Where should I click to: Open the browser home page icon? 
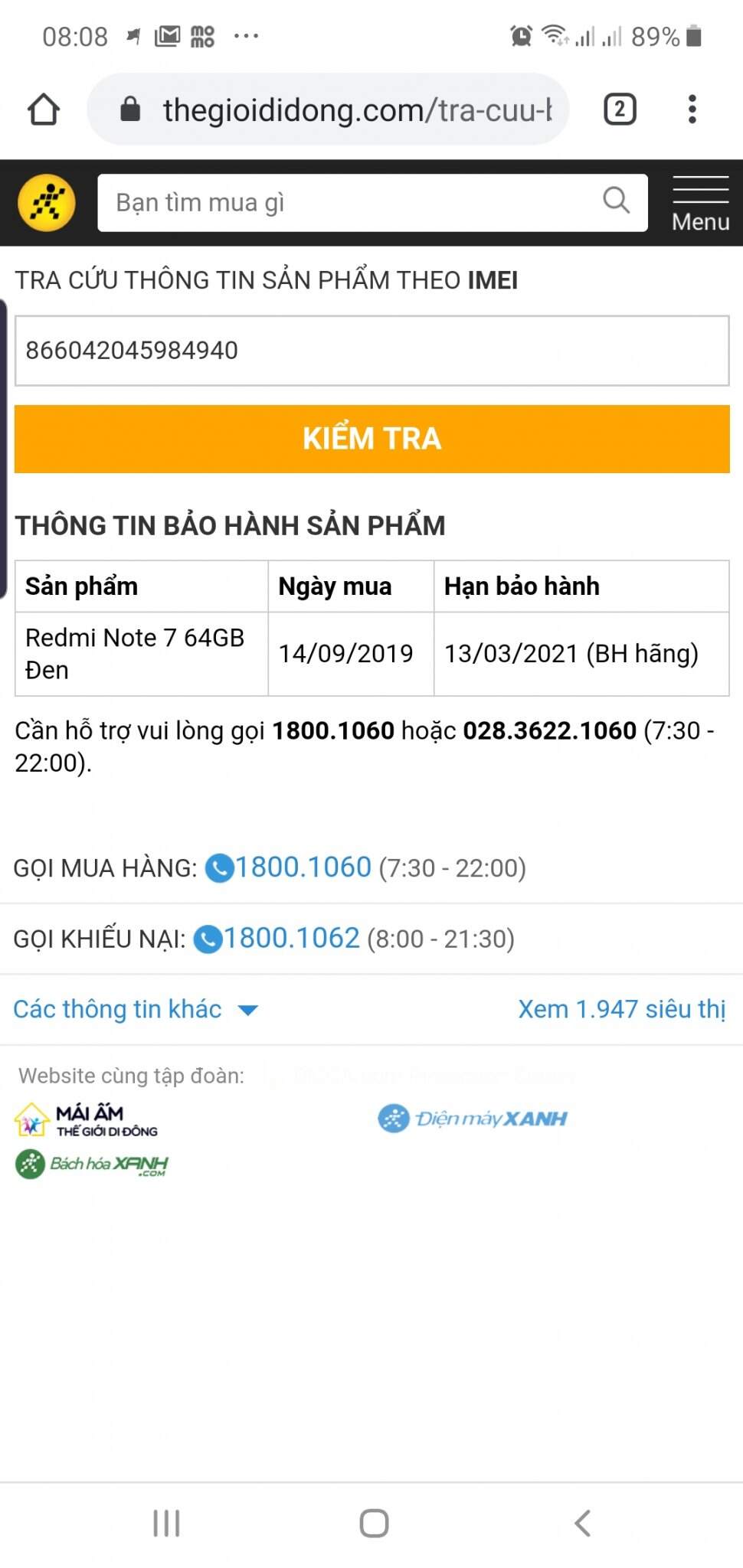click(x=44, y=109)
